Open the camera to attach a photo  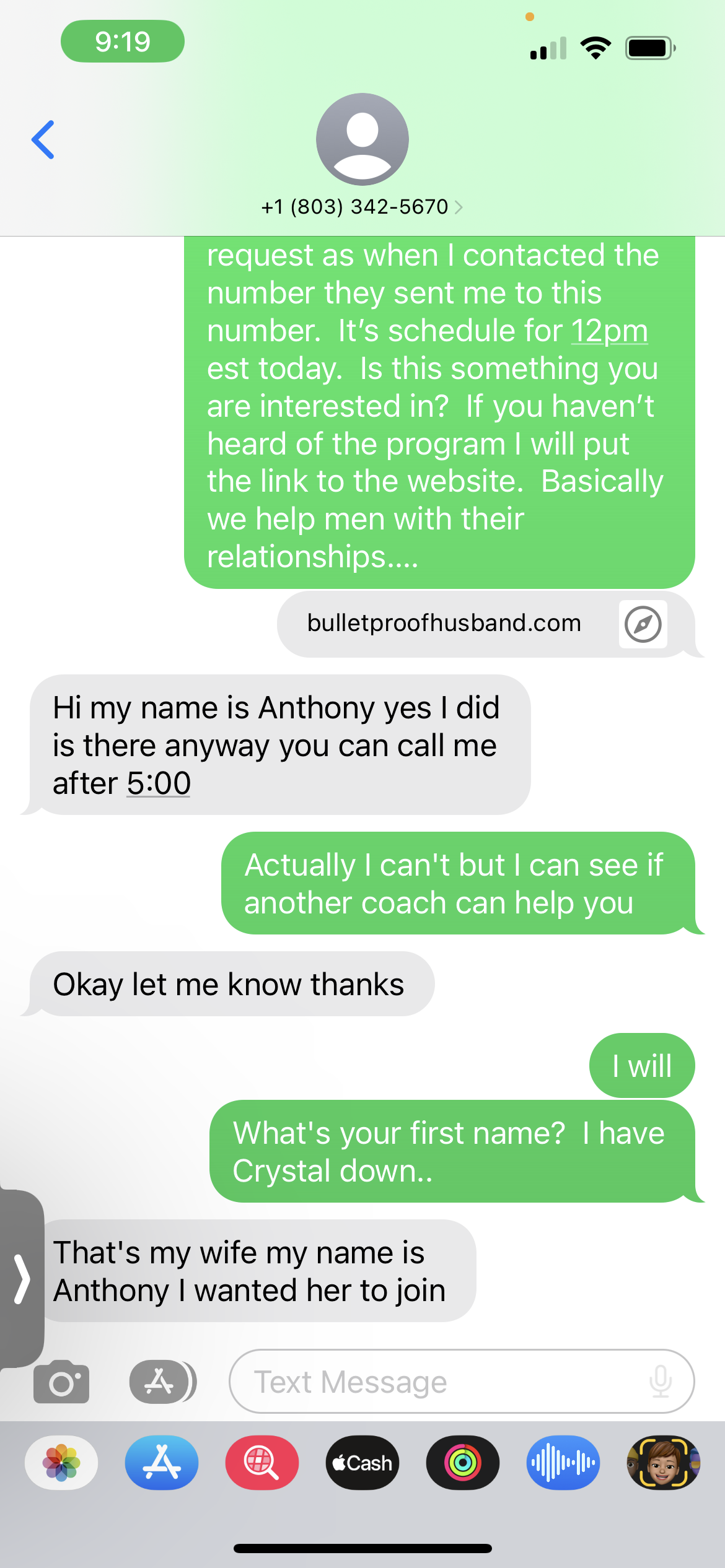[x=61, y=1382]
